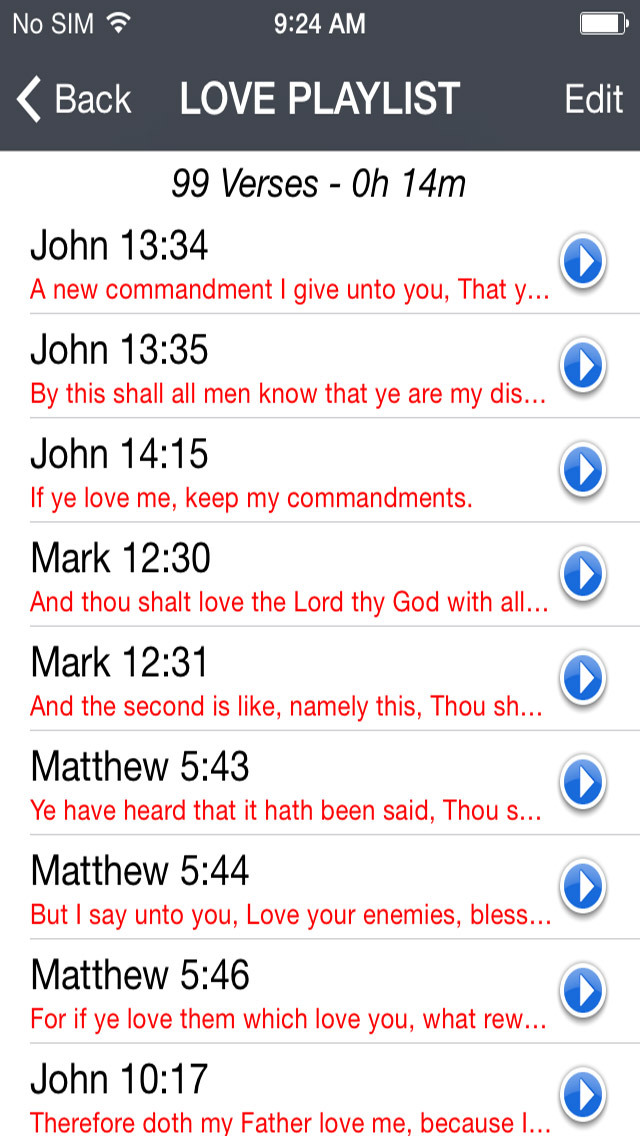Listen to John 10:17
Screen dimensions: 640x1136
coord(582,1095)
